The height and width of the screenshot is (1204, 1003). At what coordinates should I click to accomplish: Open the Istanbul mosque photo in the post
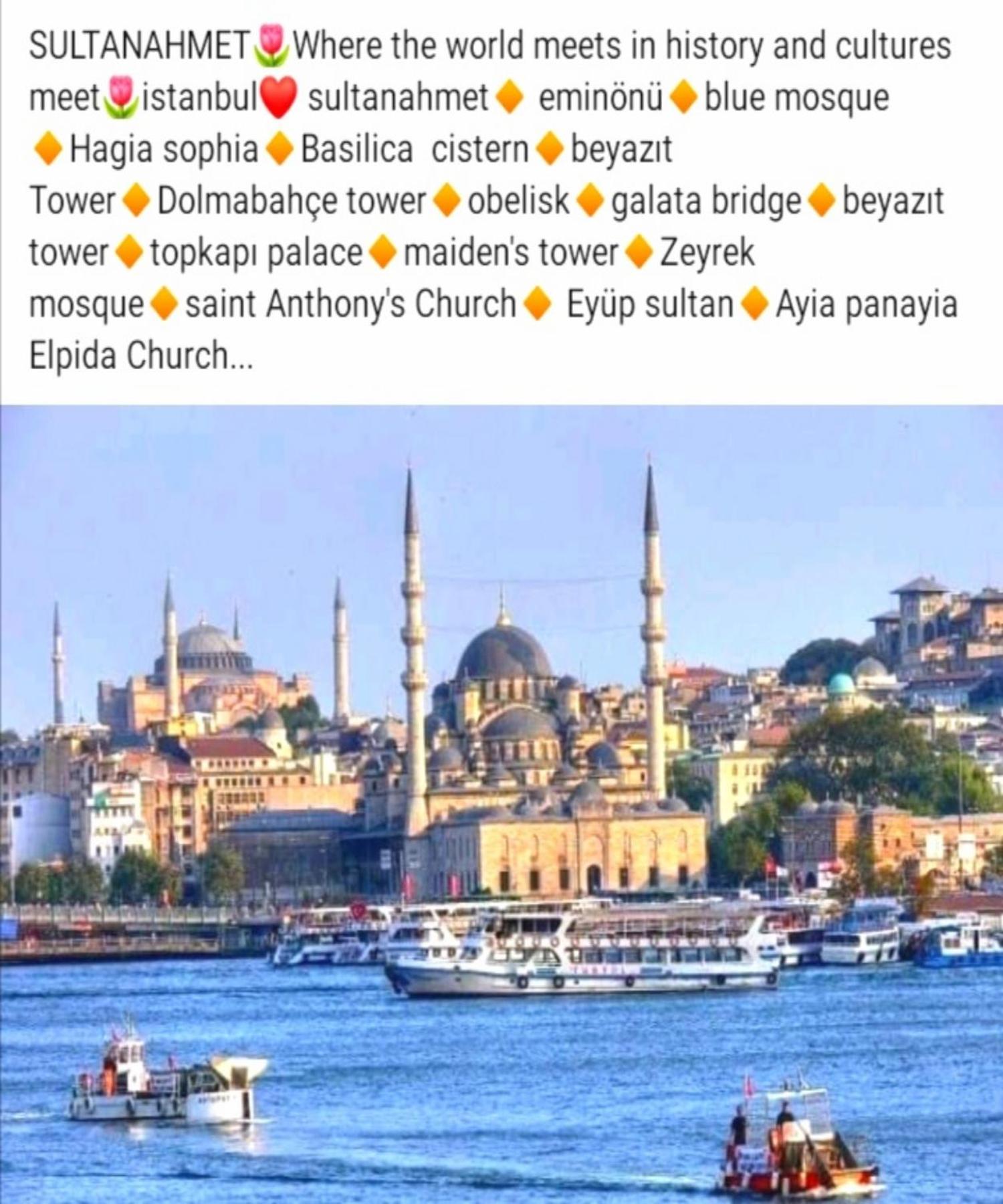click(x=501, y=803)
